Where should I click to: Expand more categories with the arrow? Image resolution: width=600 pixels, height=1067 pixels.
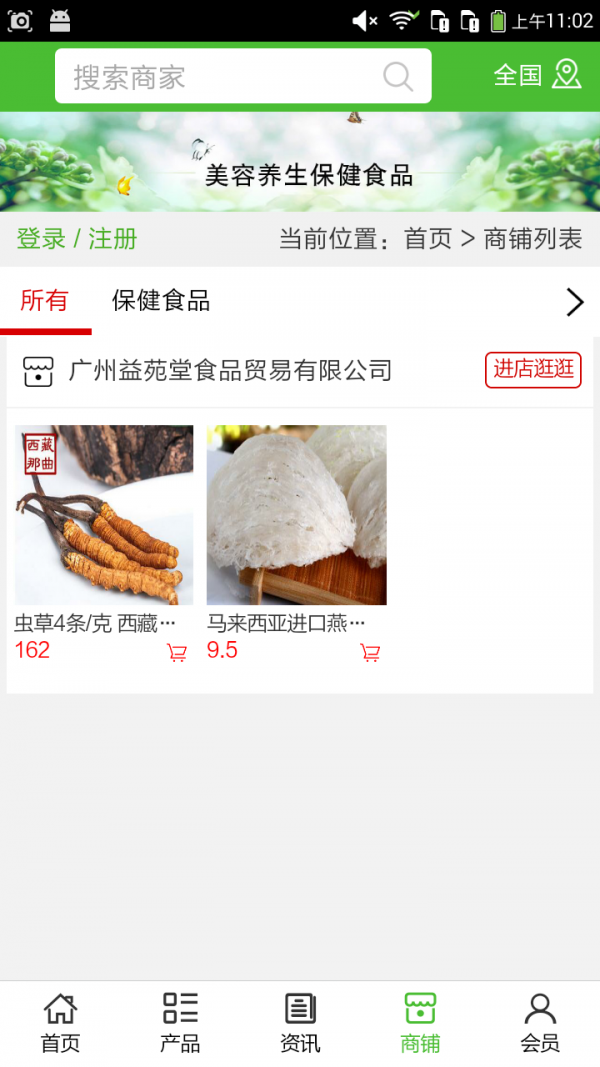tap(574, 302)
